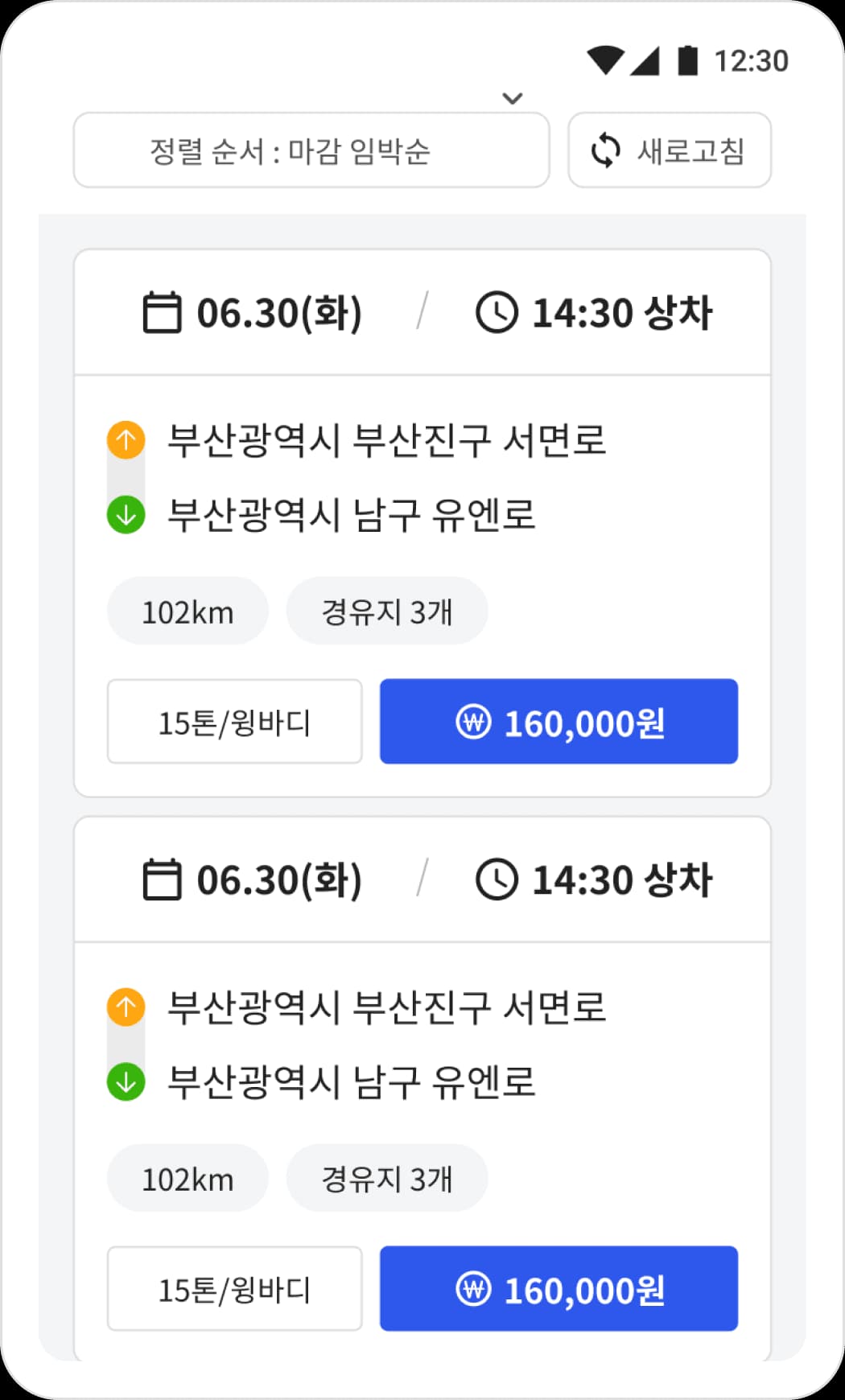This screenshot has width=845, height=1400.
Task: Select the 15톤/윙바디 vehicle type chip
Action: click(x=234, y=722)
